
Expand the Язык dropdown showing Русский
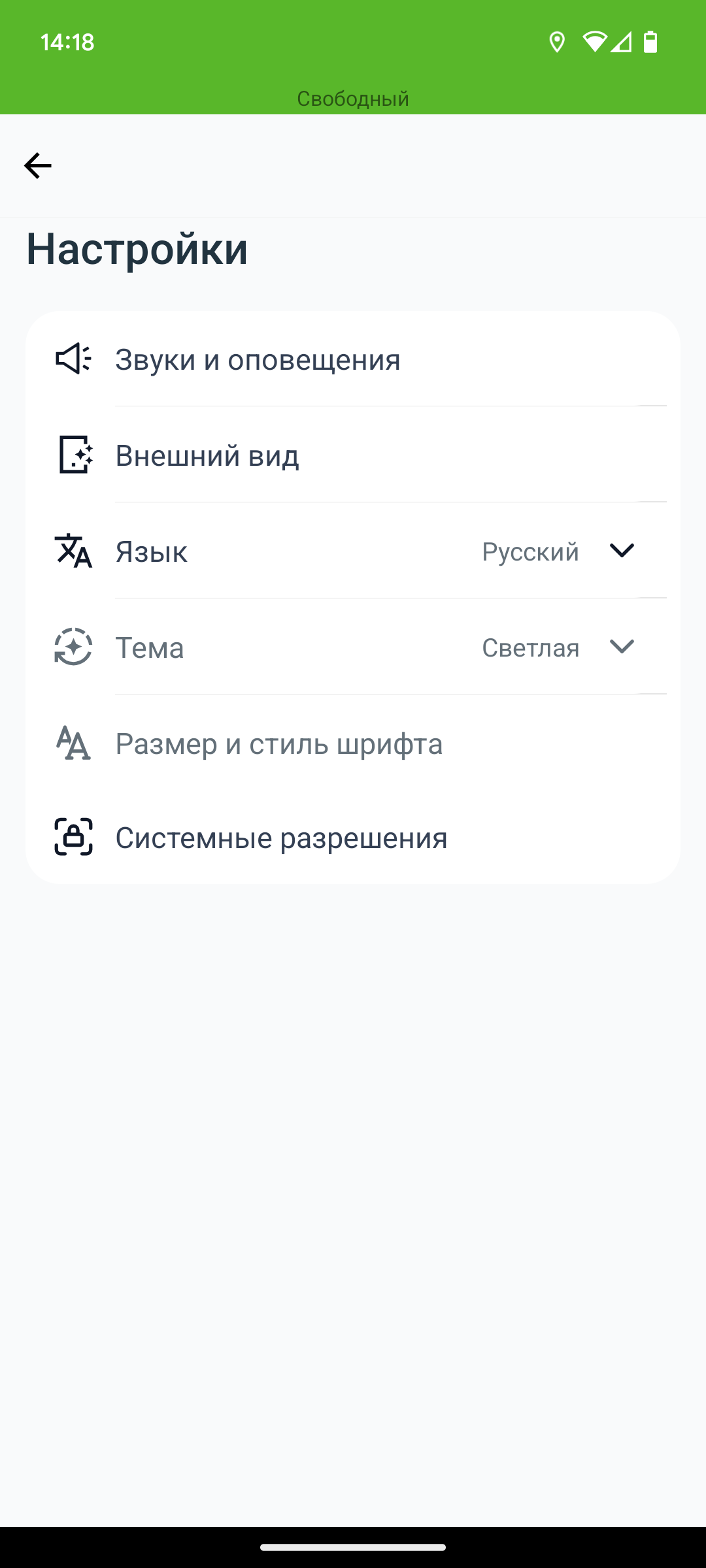[x=353, y=551]
